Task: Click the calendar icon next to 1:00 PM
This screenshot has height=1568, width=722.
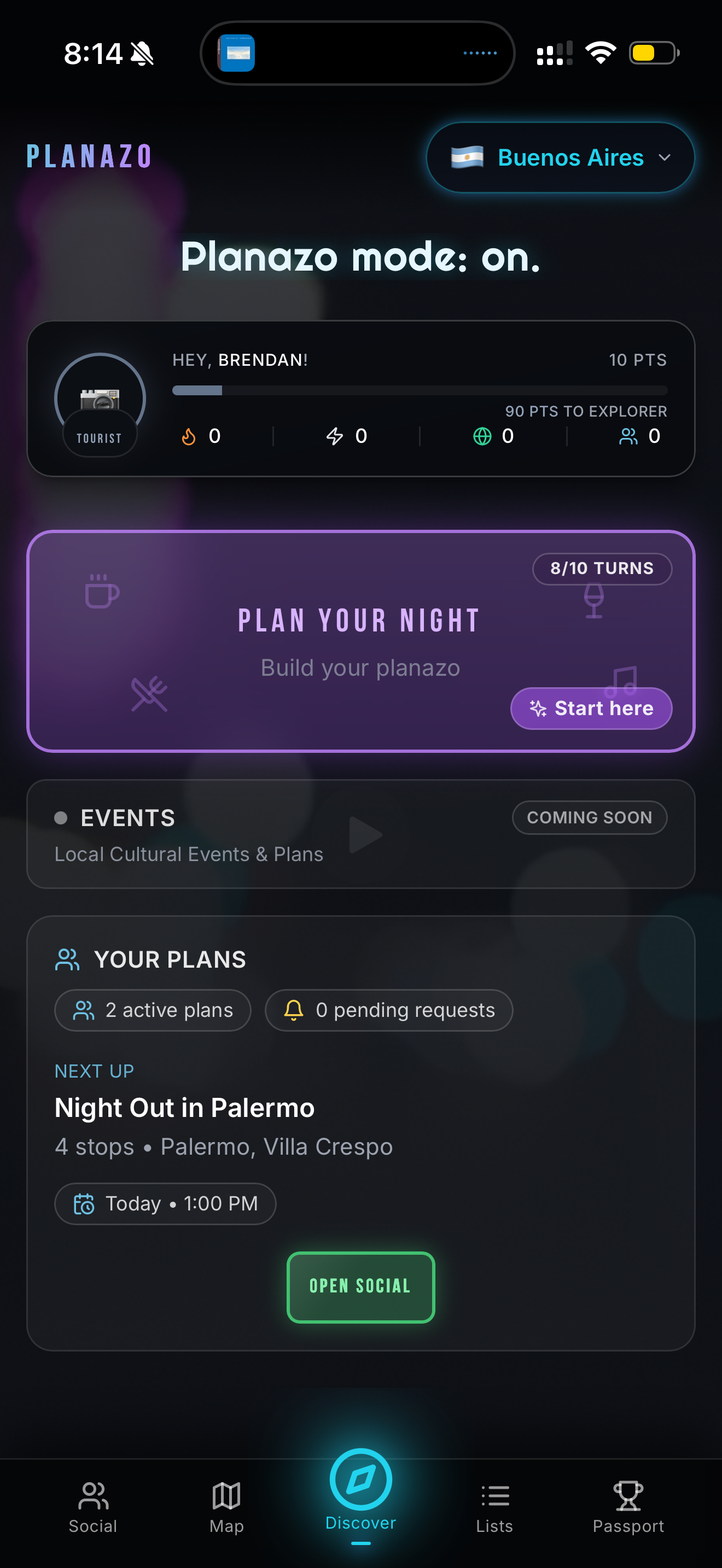Action: 86,1203
